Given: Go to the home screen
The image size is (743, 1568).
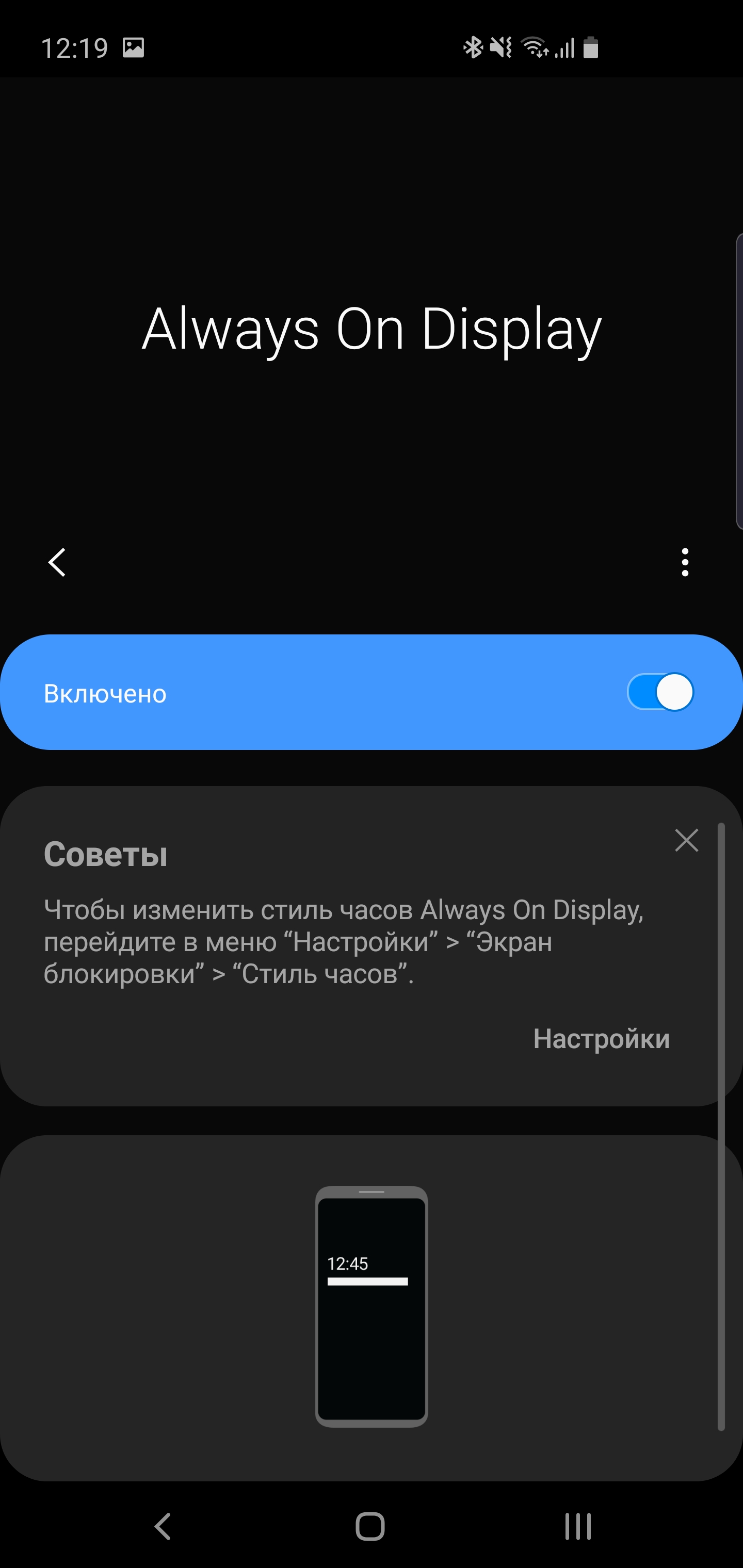Looking at the screenshot, I should tap(370, 1526).
